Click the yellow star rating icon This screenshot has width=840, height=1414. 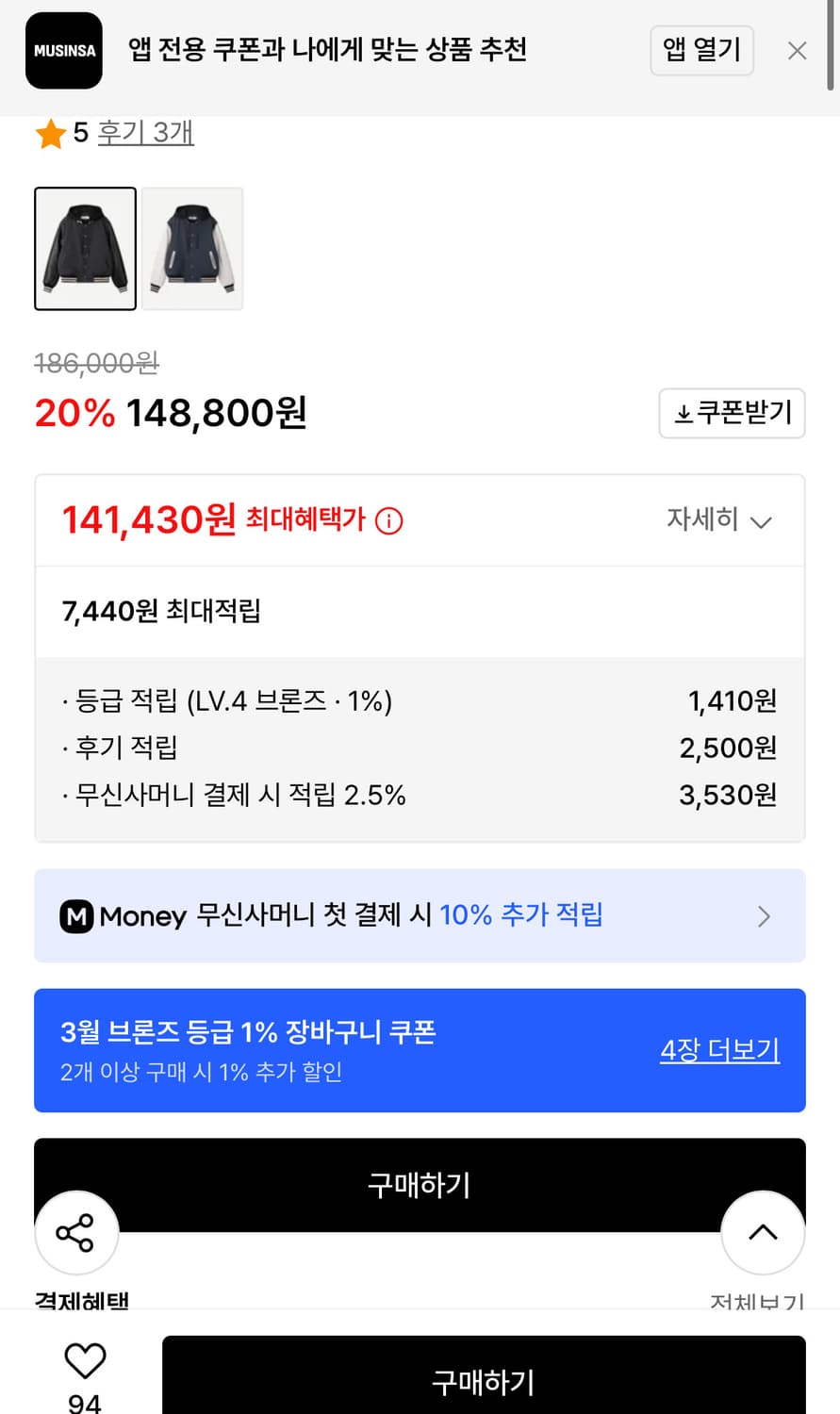pos(49,132)
